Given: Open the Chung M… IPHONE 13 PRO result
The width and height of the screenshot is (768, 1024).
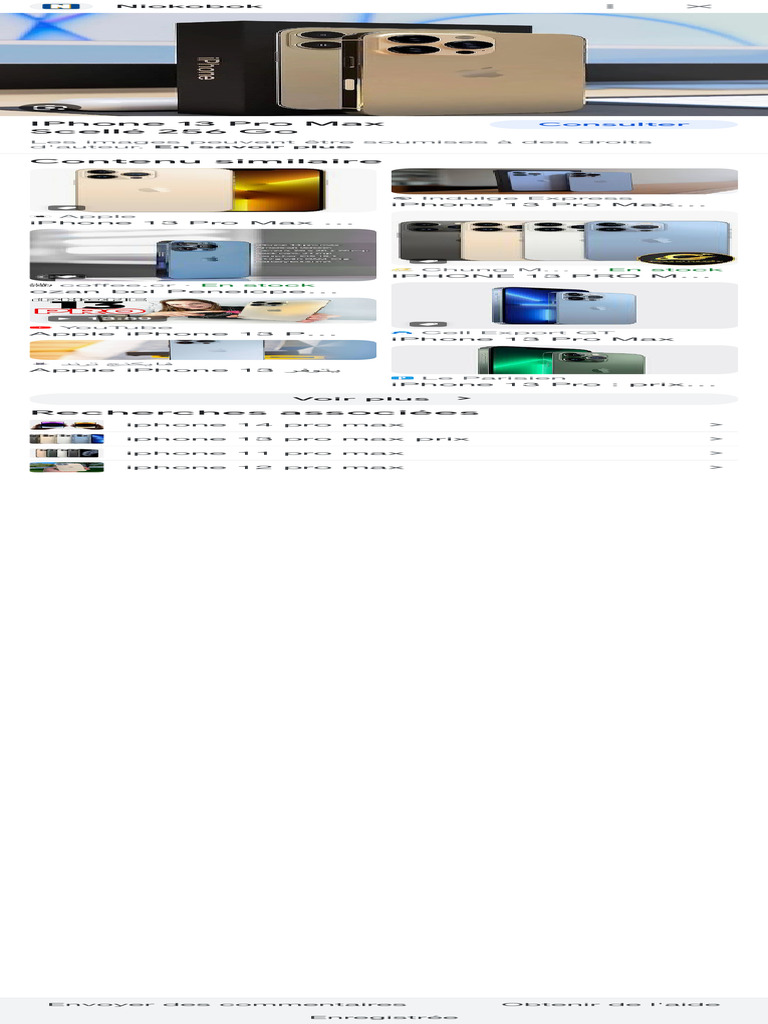Looking at the screenshot, I should click(564, 246).
